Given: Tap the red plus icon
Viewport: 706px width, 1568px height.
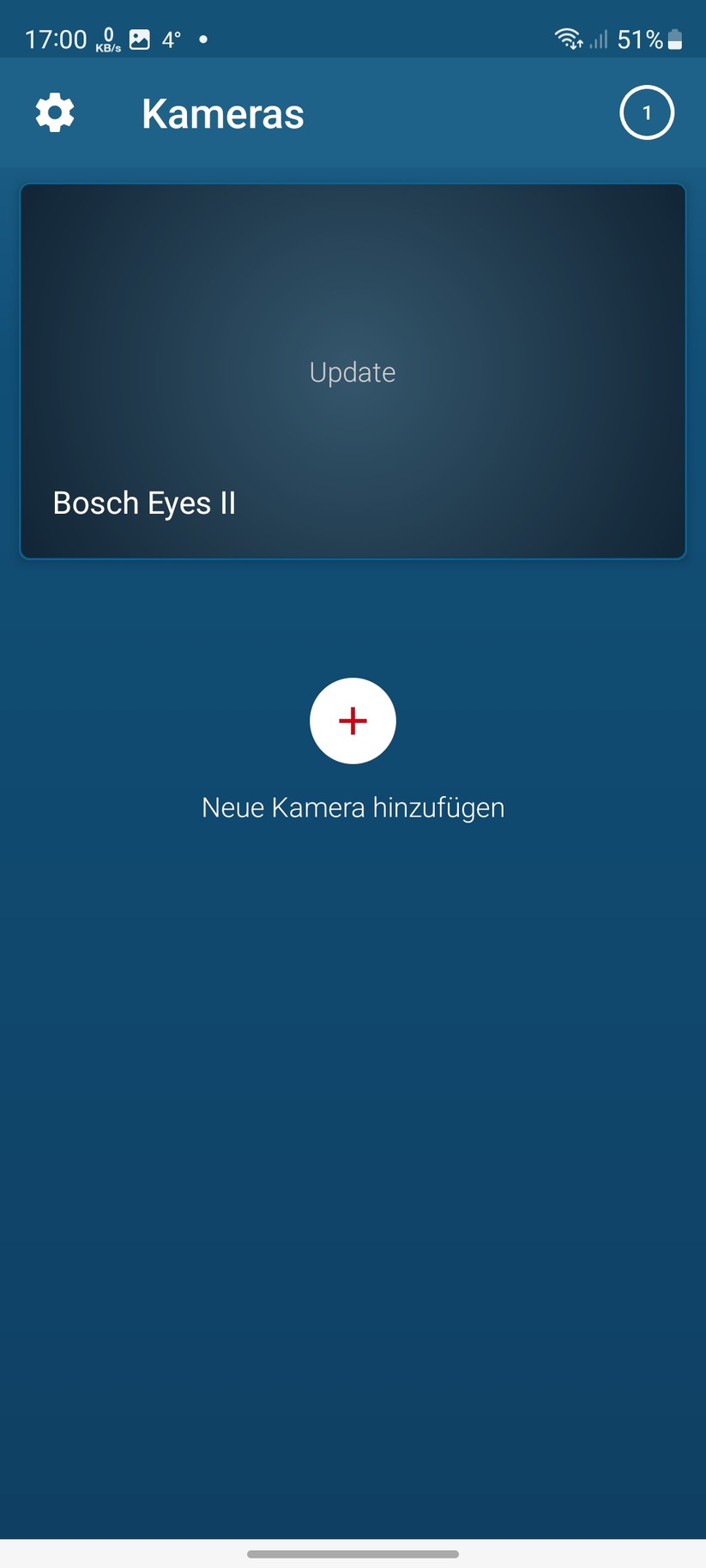Looking at the screenshot, I should (353, 721).
